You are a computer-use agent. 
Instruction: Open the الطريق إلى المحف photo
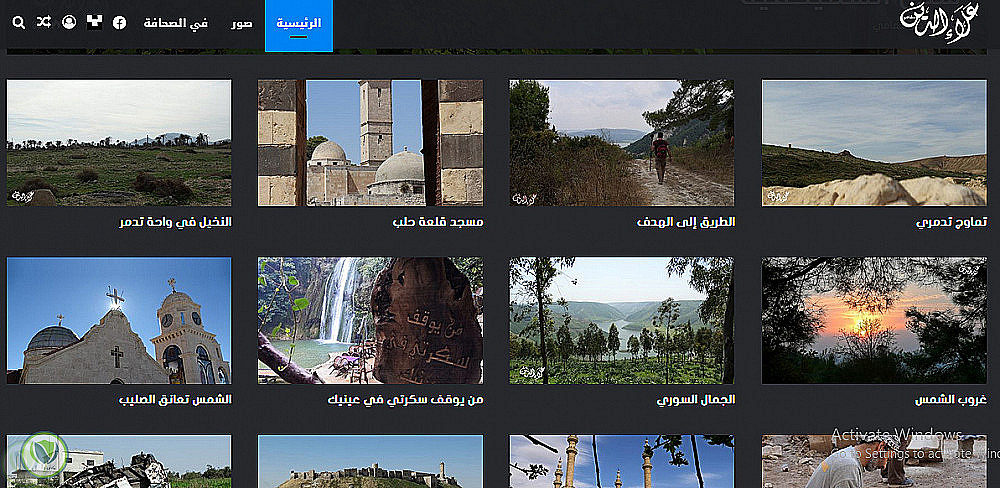(x=622, y=143)
